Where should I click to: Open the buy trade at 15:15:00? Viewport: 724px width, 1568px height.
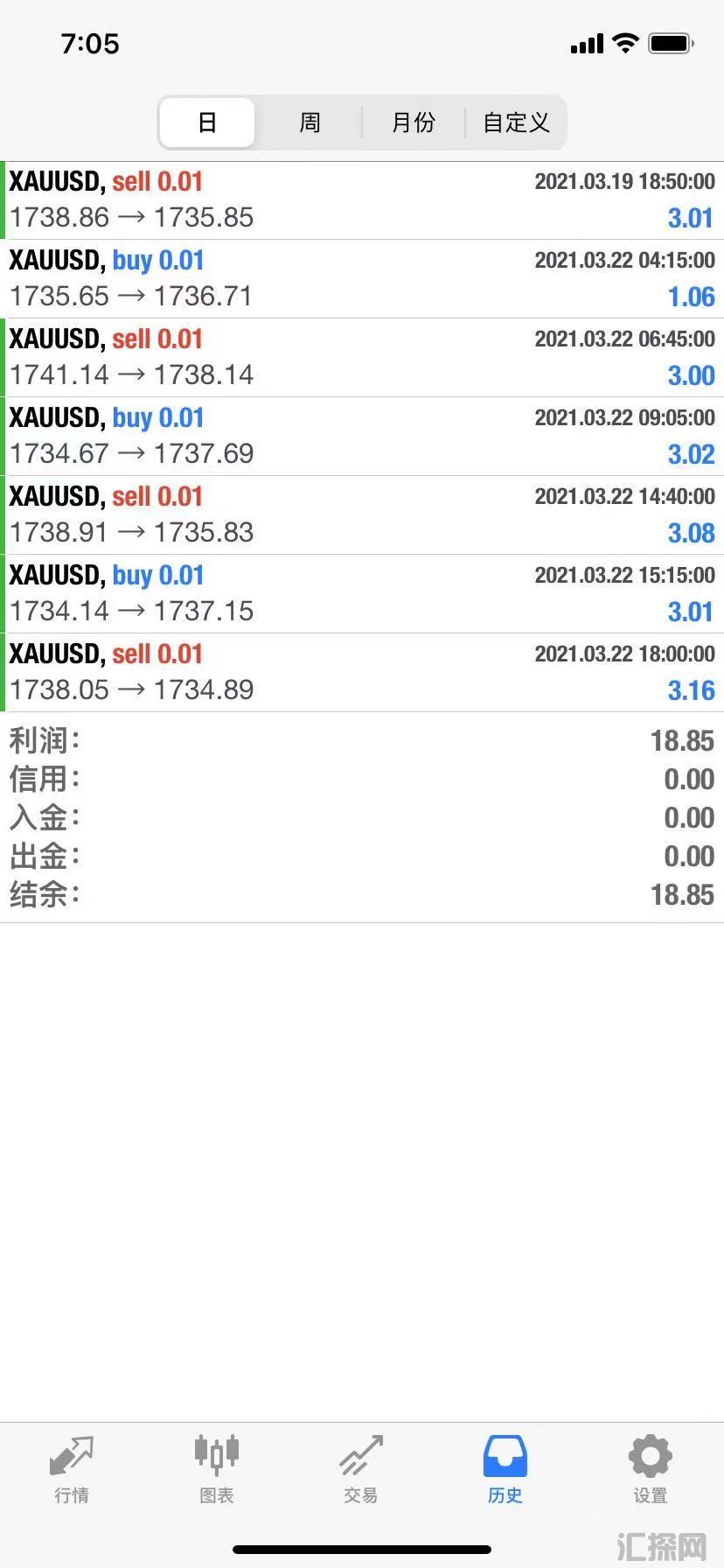coord(362,594)
